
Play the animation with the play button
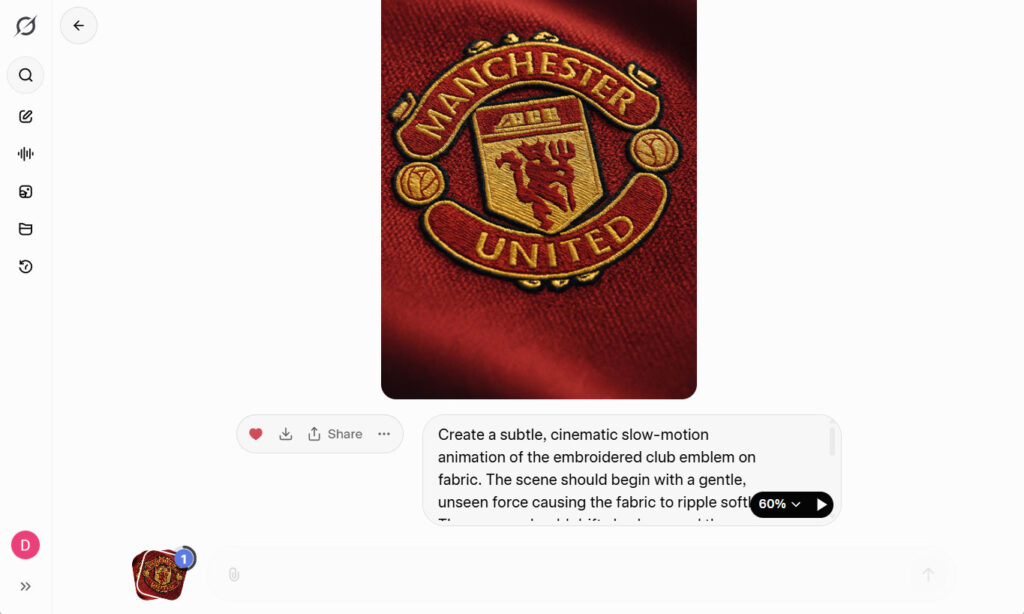[x=821, y=504]
